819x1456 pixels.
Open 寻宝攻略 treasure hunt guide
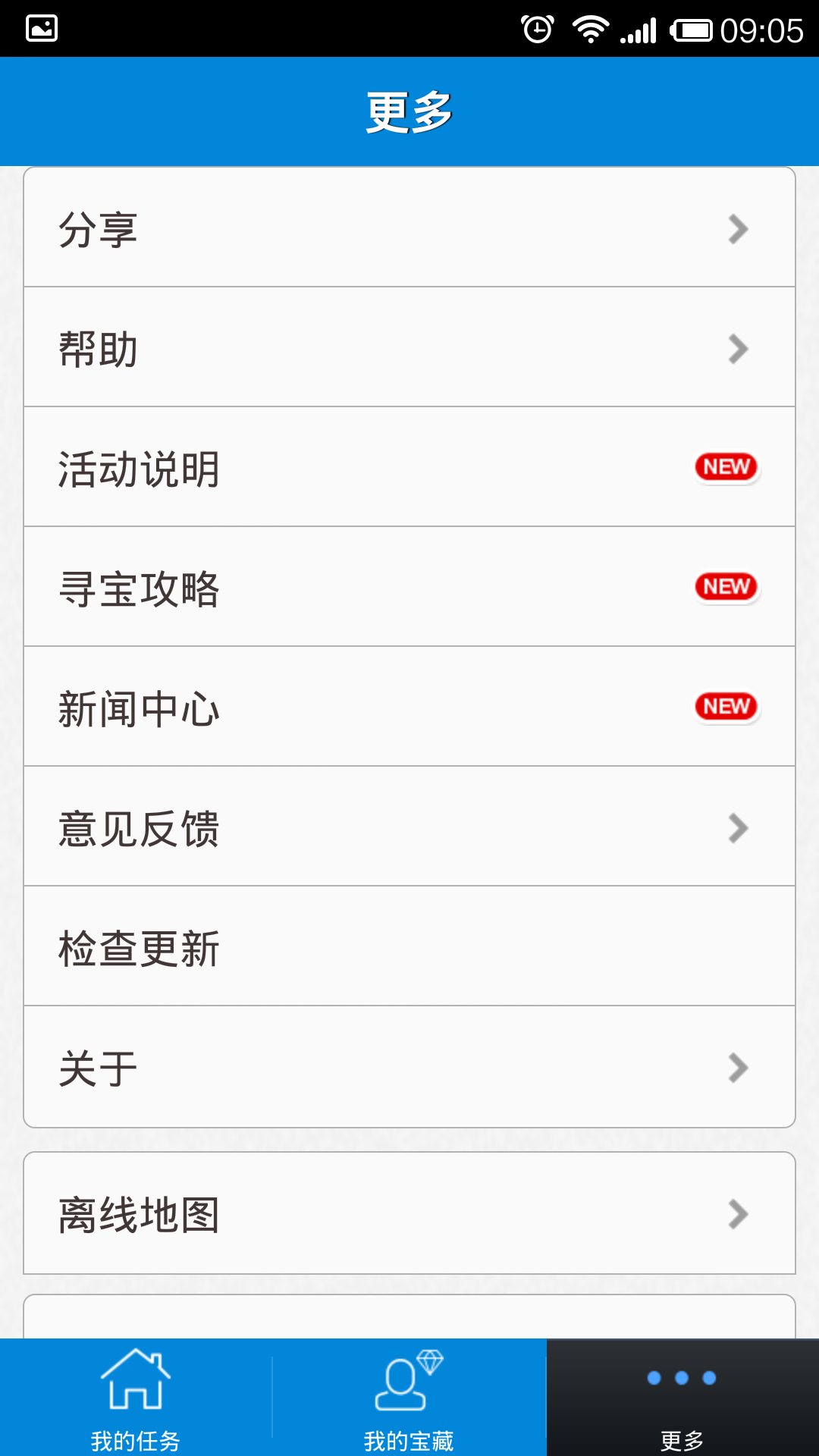point(409,588)
